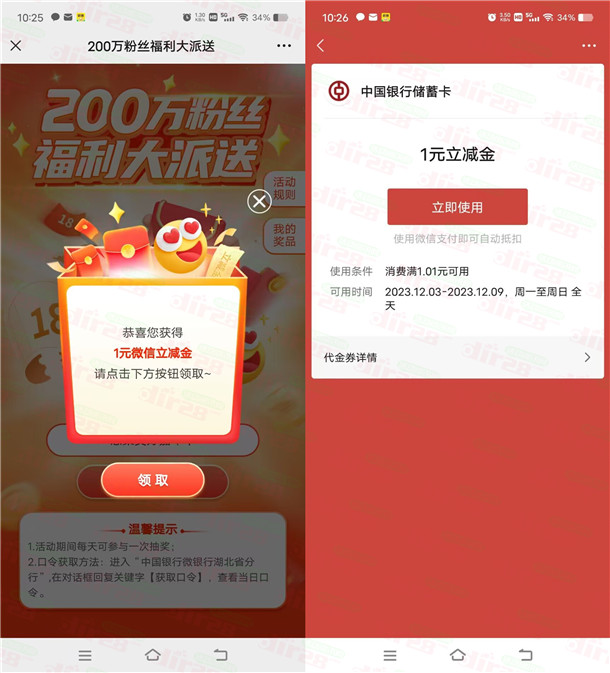
Task: Tap the 领取 button to claim
Action: pyautogui.click(x=153, y=480)
